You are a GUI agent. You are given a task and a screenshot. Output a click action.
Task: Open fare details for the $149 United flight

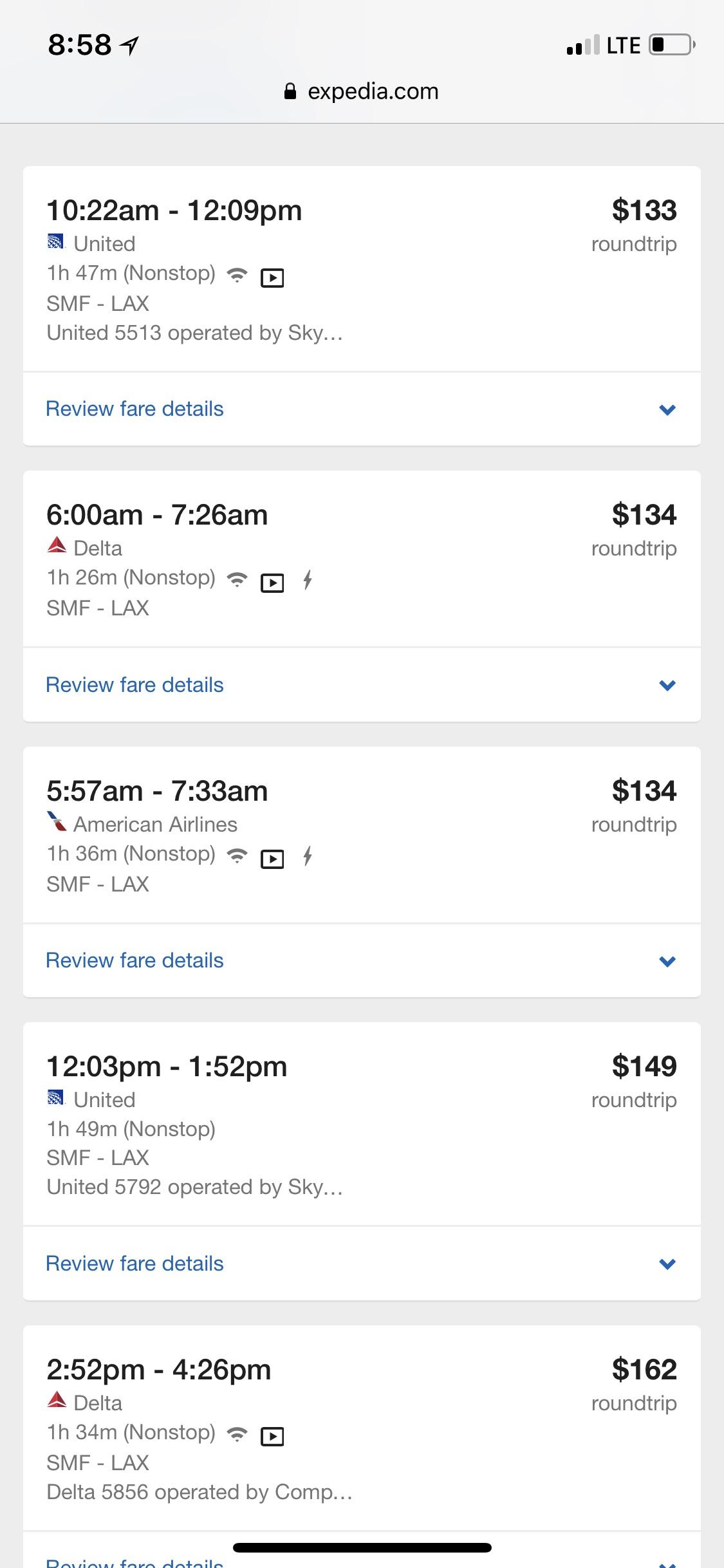point(134,1263)
